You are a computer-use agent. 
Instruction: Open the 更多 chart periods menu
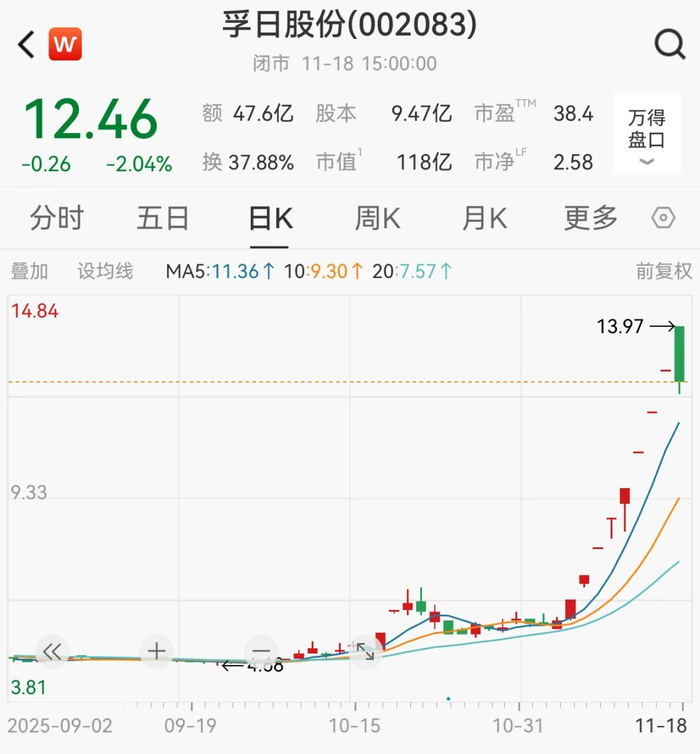click(590, 218)
